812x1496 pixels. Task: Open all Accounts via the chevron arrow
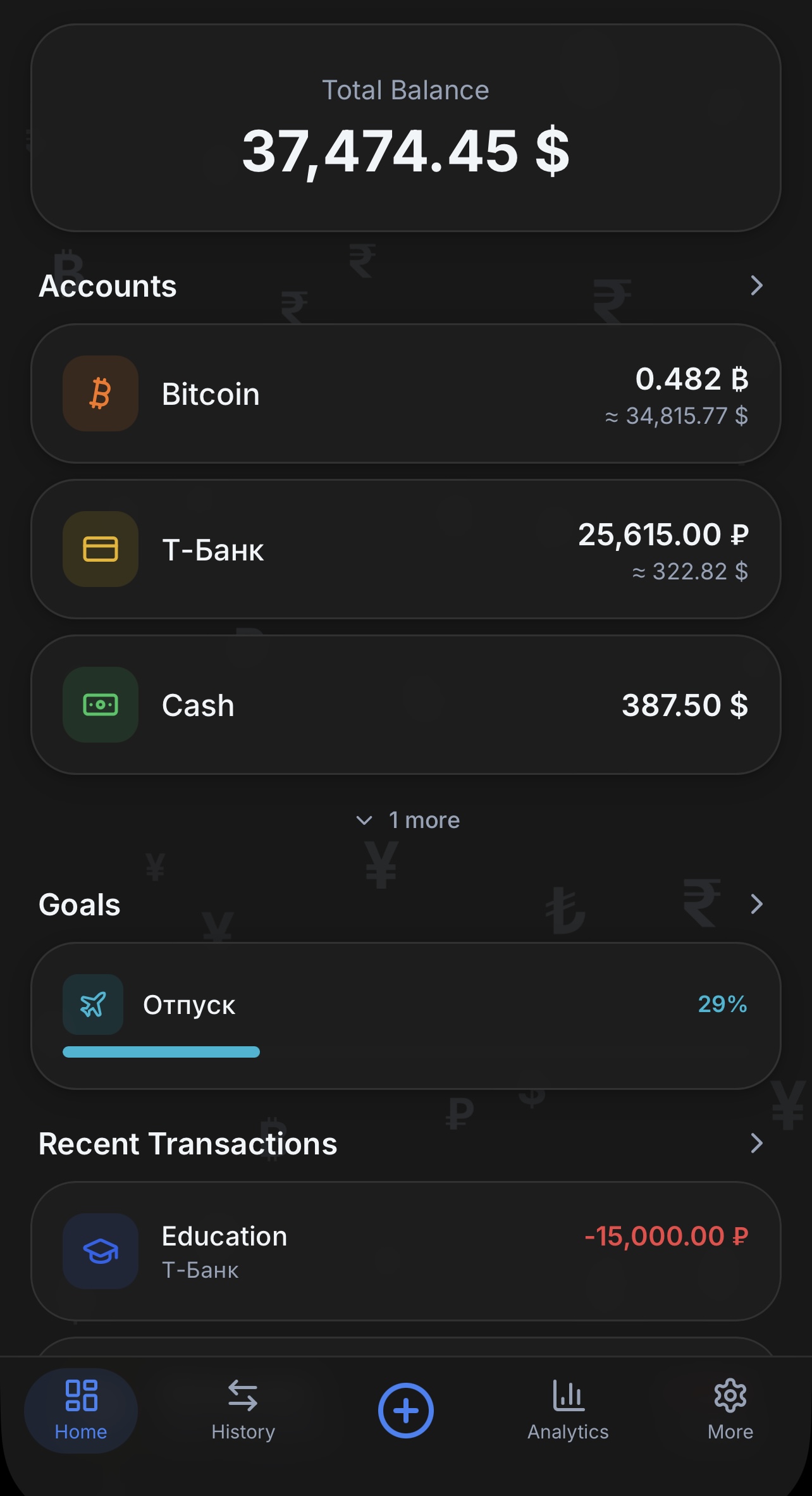(757, 286)
